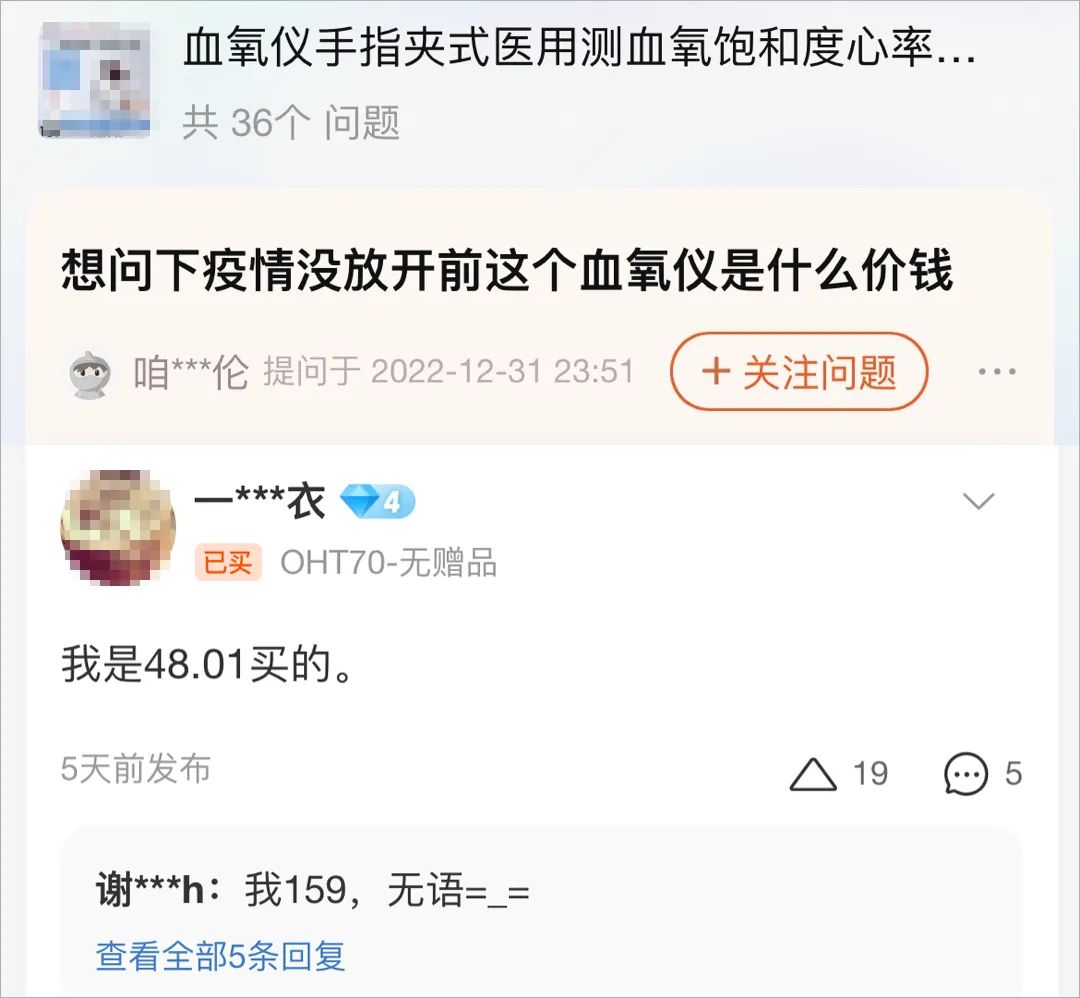Expand the chevron on 一***衣's answer
This screenshot has height=998, width=1080.
pos(977,501)
